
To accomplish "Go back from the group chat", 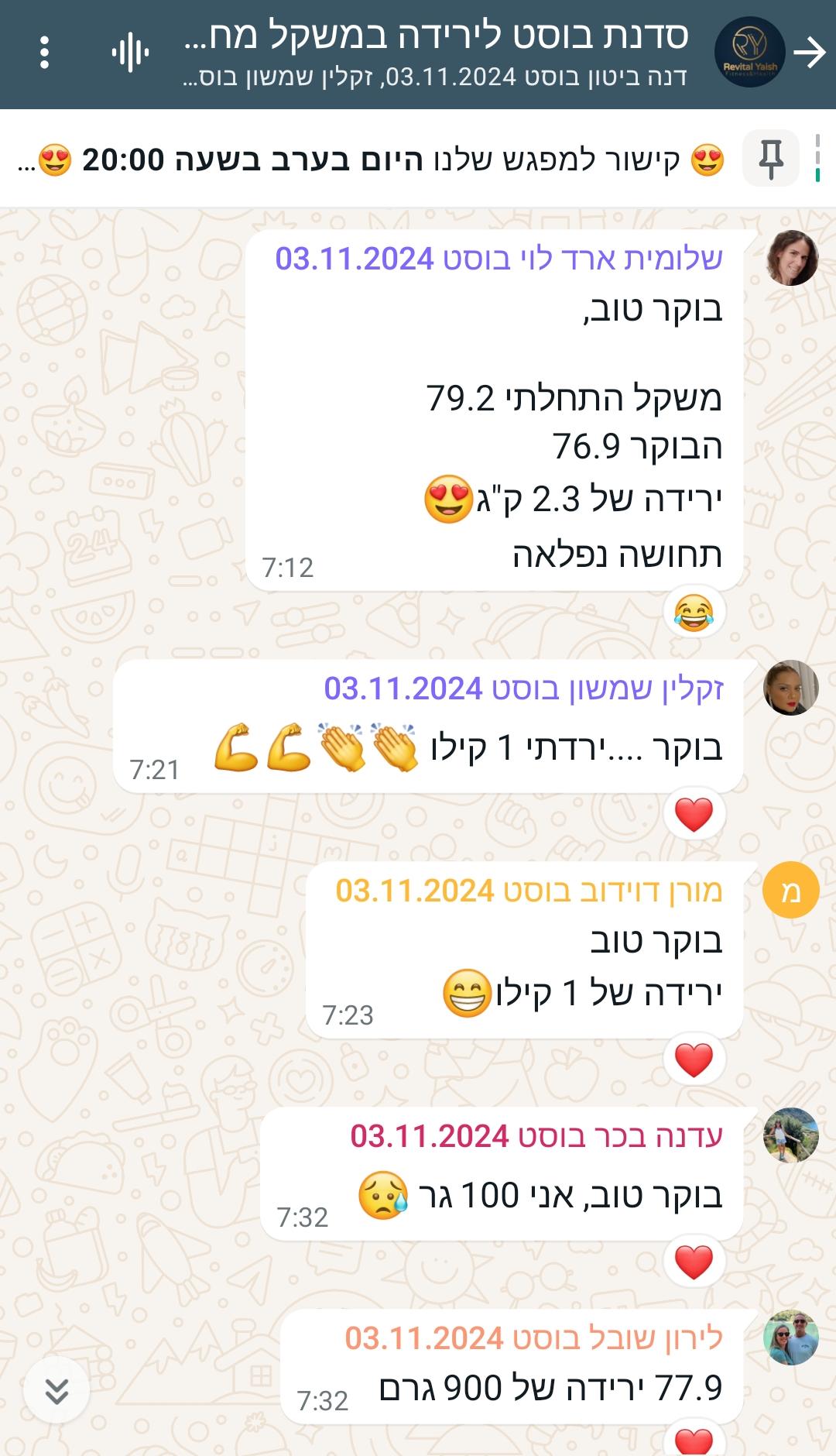I will point(810,53).
